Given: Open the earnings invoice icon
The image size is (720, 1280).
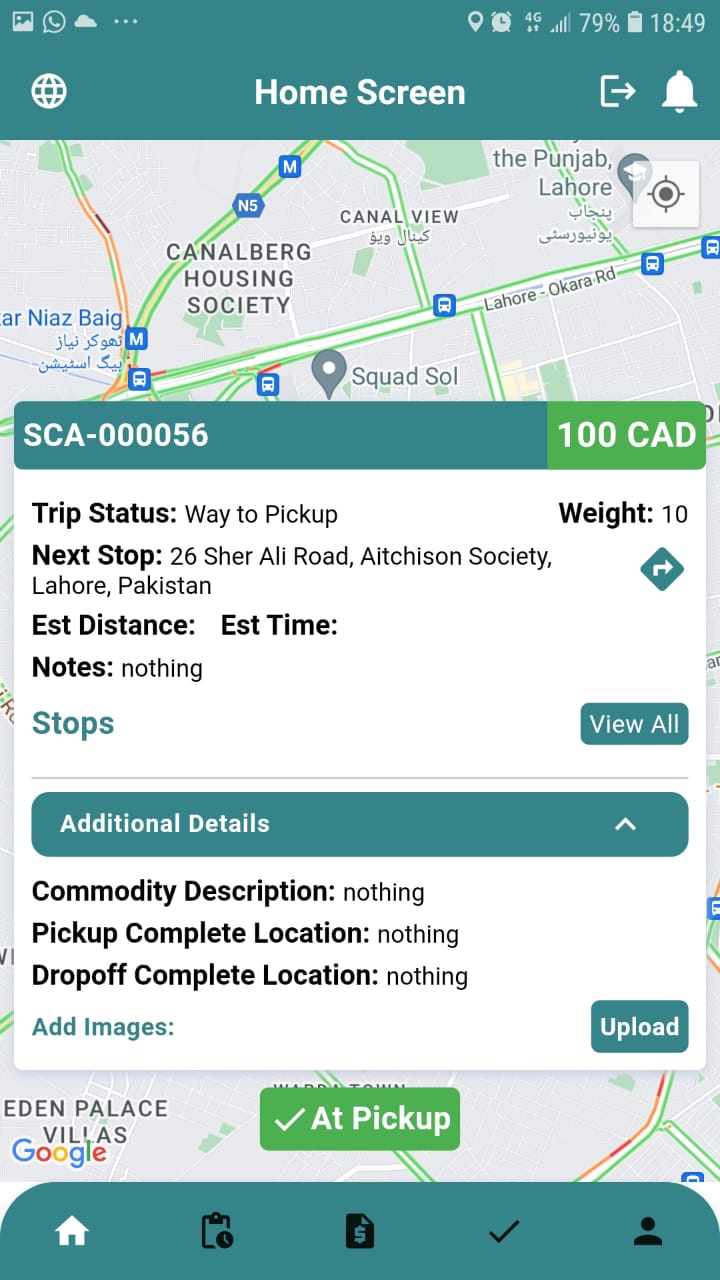Looking at the screenshot, I should (x=360, y=1231).
